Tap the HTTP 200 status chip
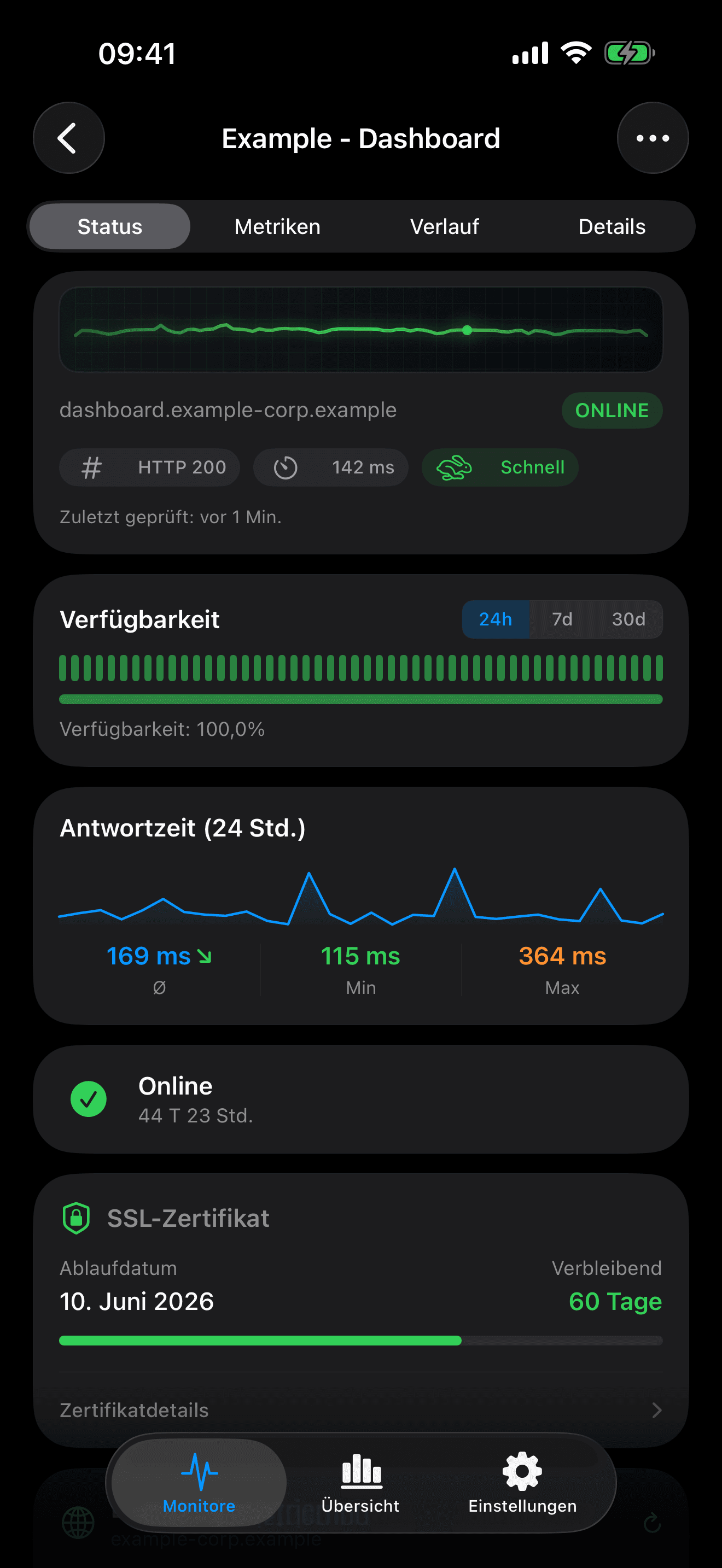The width and height of the screenshot is (722, 1568). (x=149, y=467)
